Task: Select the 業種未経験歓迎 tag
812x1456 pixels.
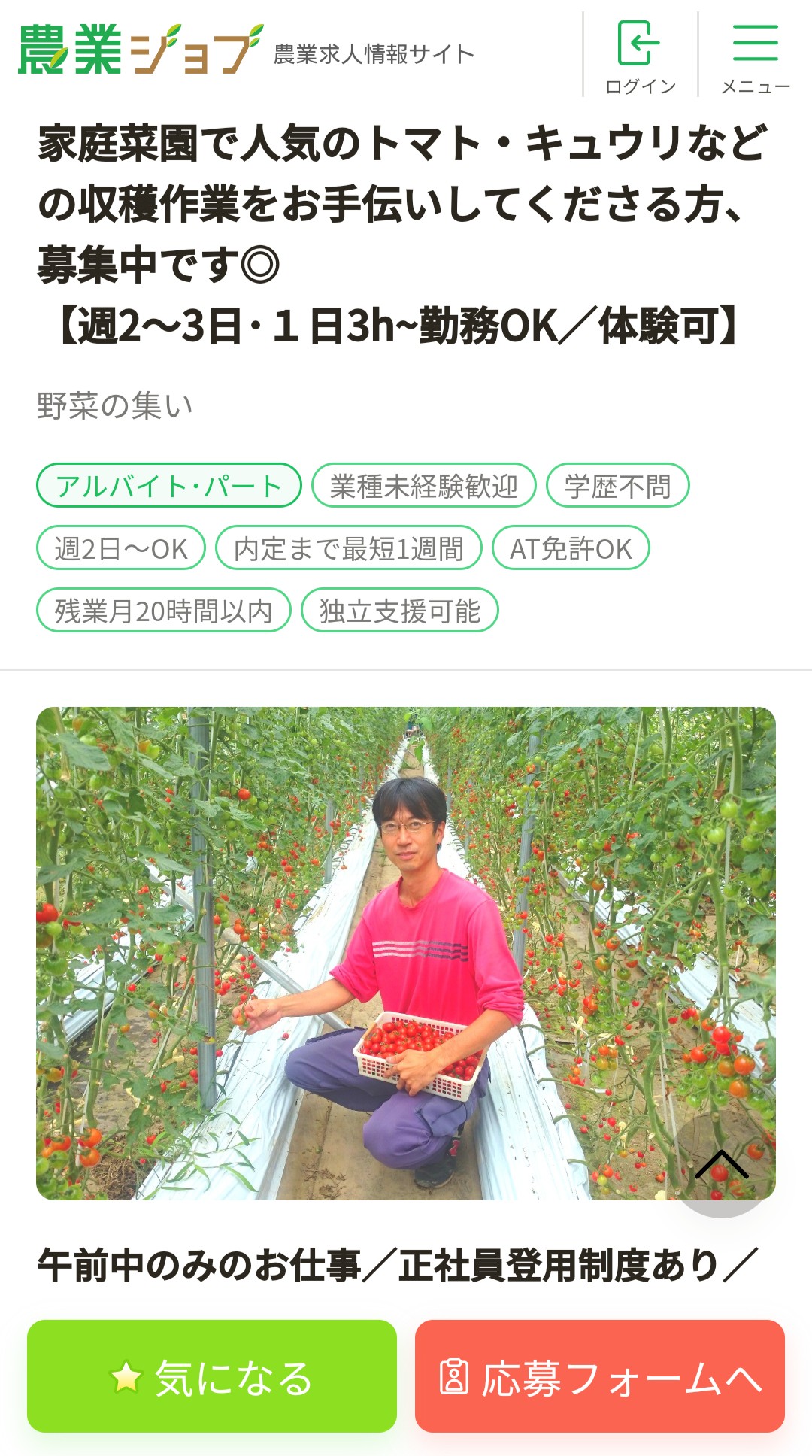Action: (424, 486)
